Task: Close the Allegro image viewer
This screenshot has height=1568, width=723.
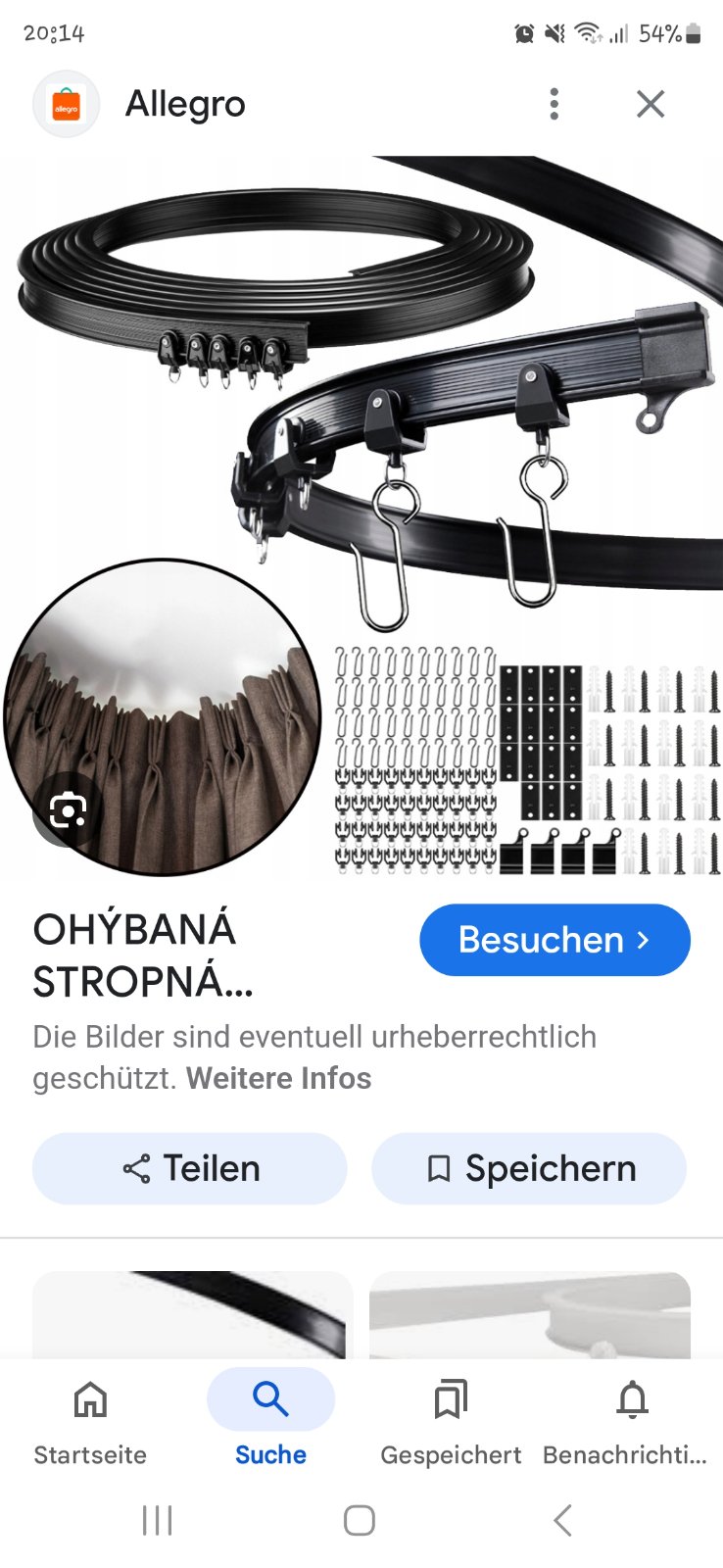Action: click(651, 104)
